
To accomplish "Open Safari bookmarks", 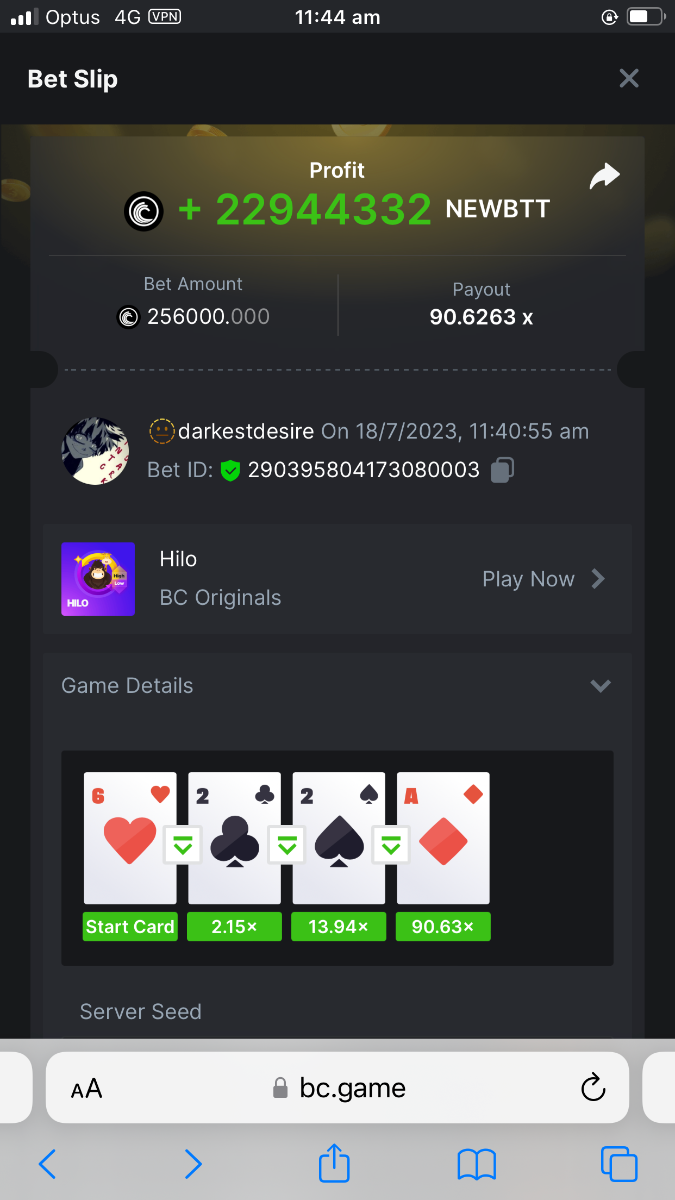I will point(477,1164).
